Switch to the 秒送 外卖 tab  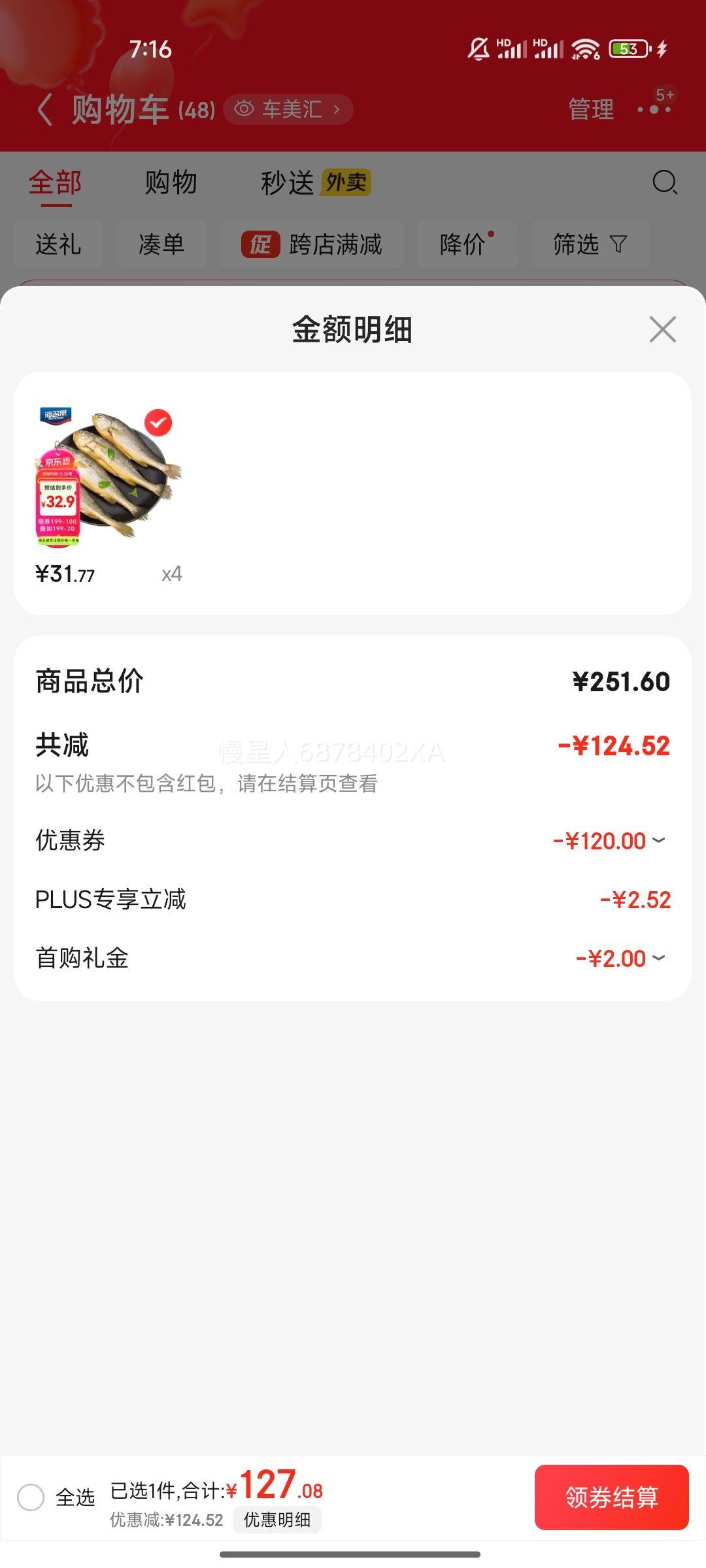pos(316,182)
